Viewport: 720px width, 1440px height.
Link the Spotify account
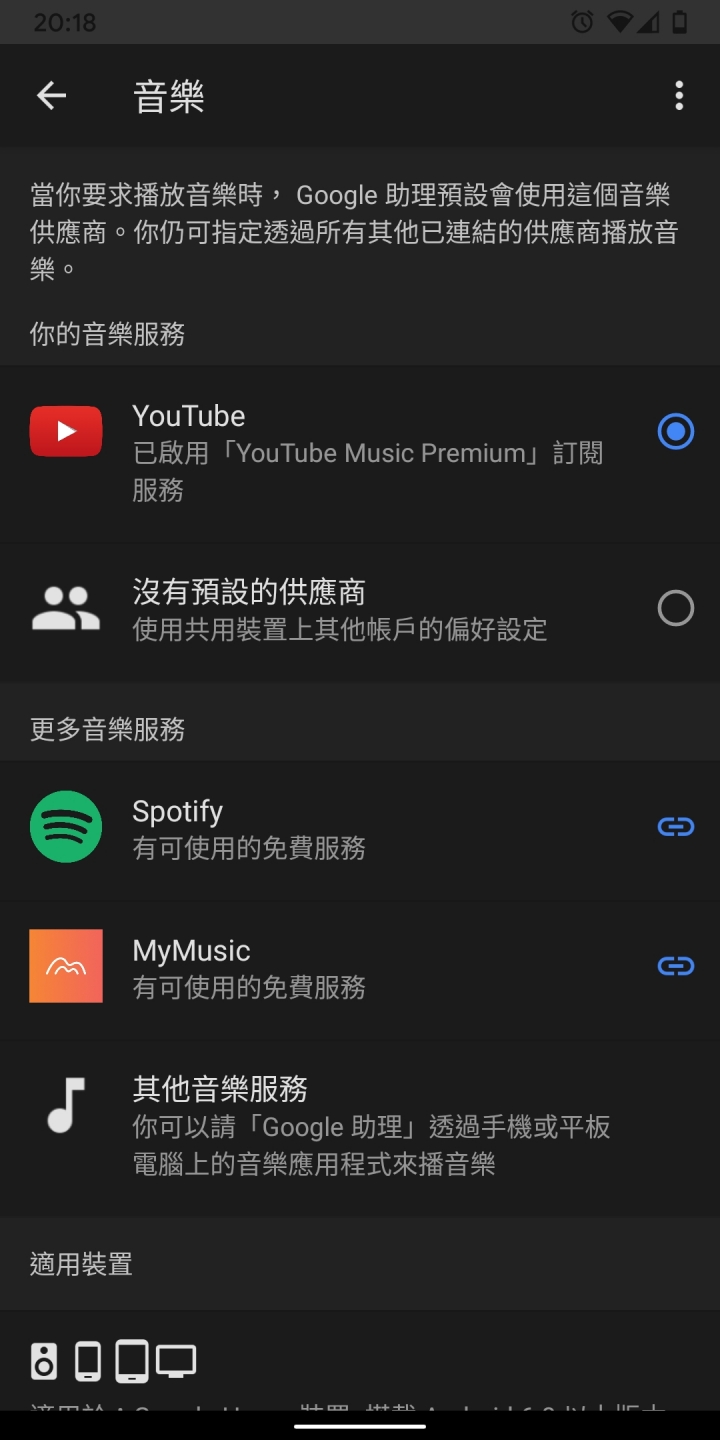click(675, 826)
